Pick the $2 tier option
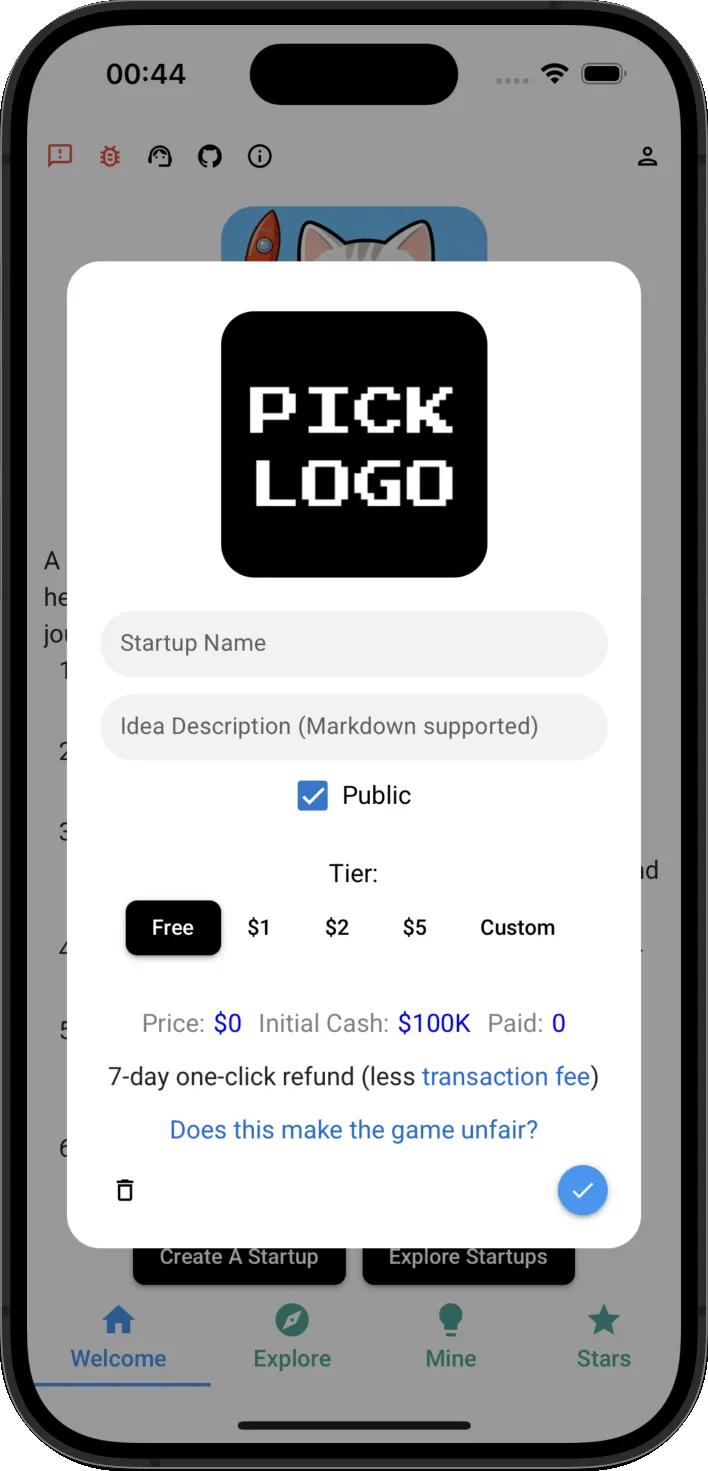The height and width of the screenshot is (1471, 708). (337, 928)
